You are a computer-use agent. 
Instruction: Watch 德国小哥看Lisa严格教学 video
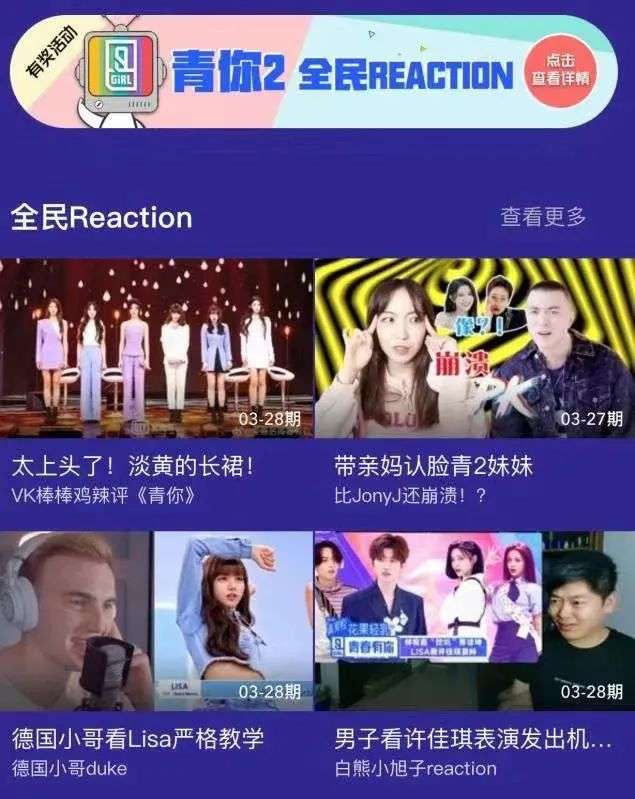click(156, 620)
